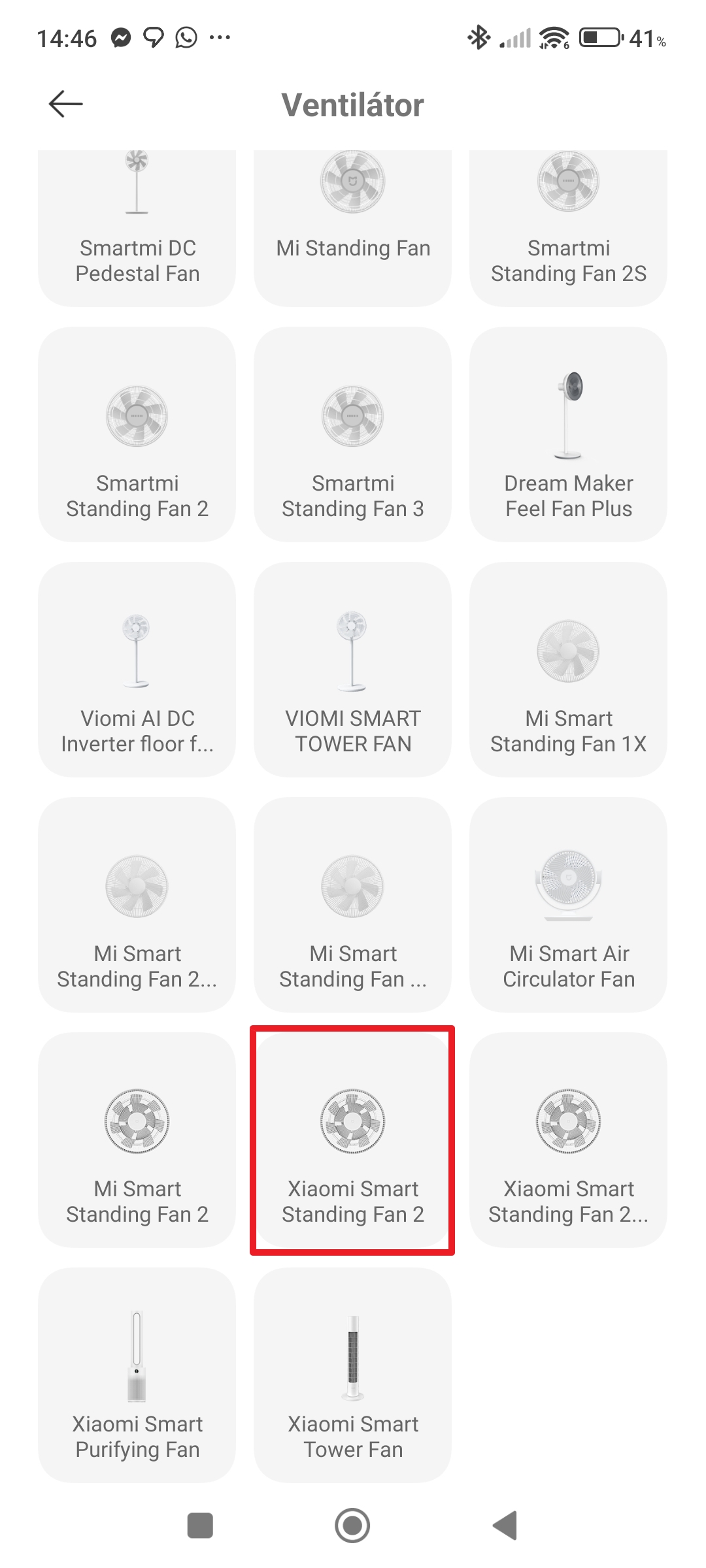Open Viomi AI DC Inverter floor fan
This screenshot has width=706, height=1568.
[x=137, y=670]
